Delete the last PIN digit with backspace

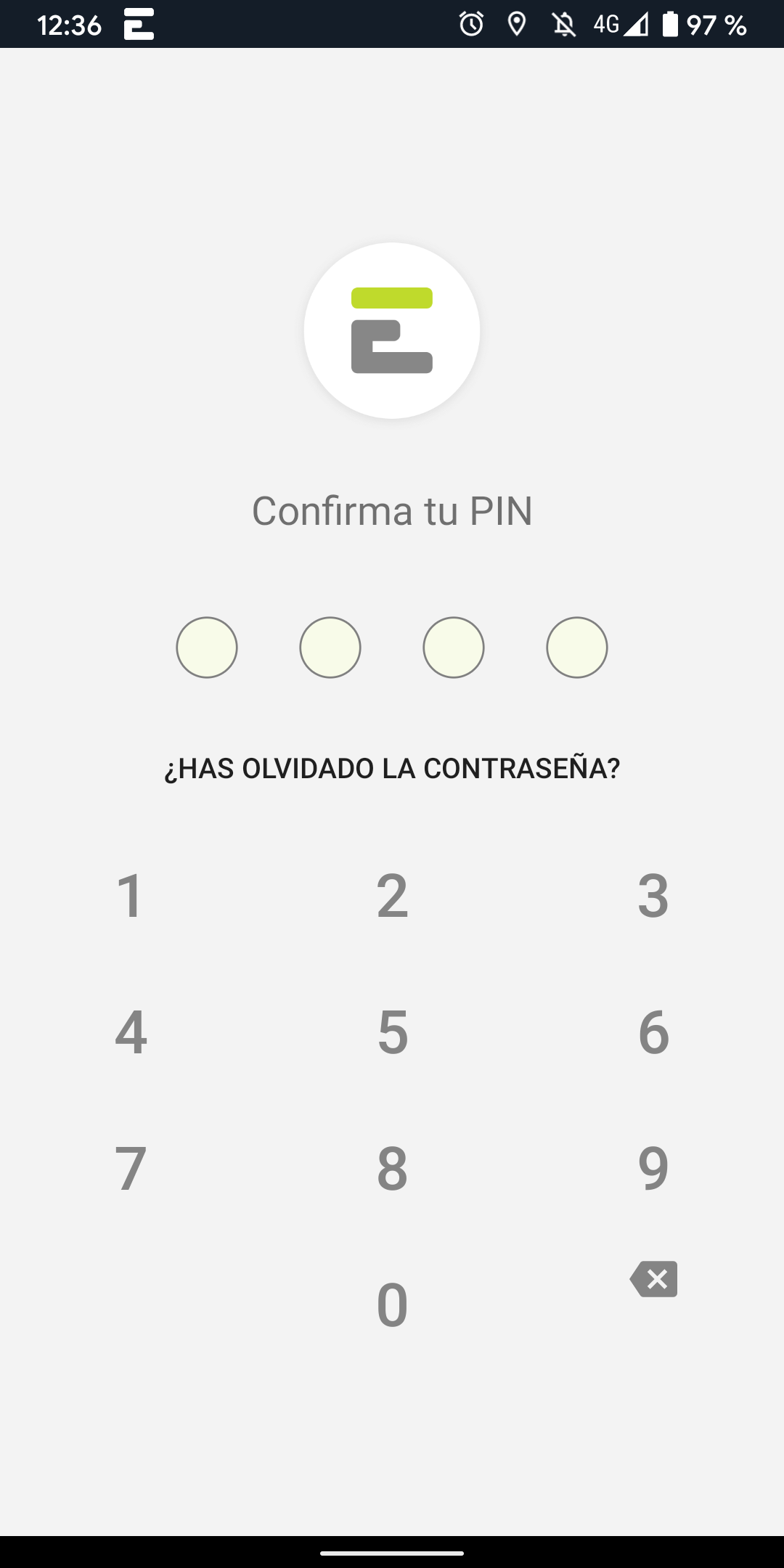tap(653, 1279)
